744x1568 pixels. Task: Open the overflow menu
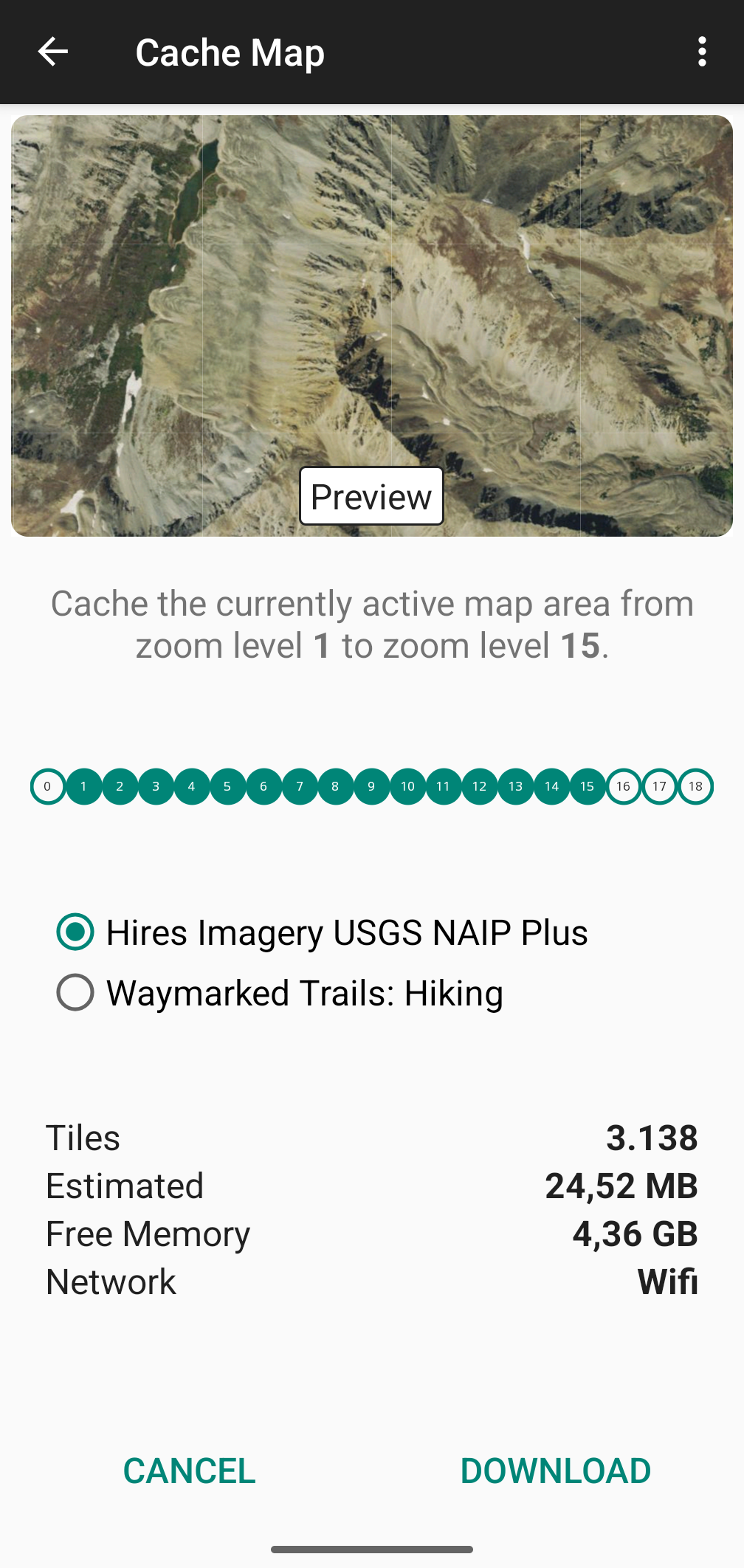(x=702, y=52)
